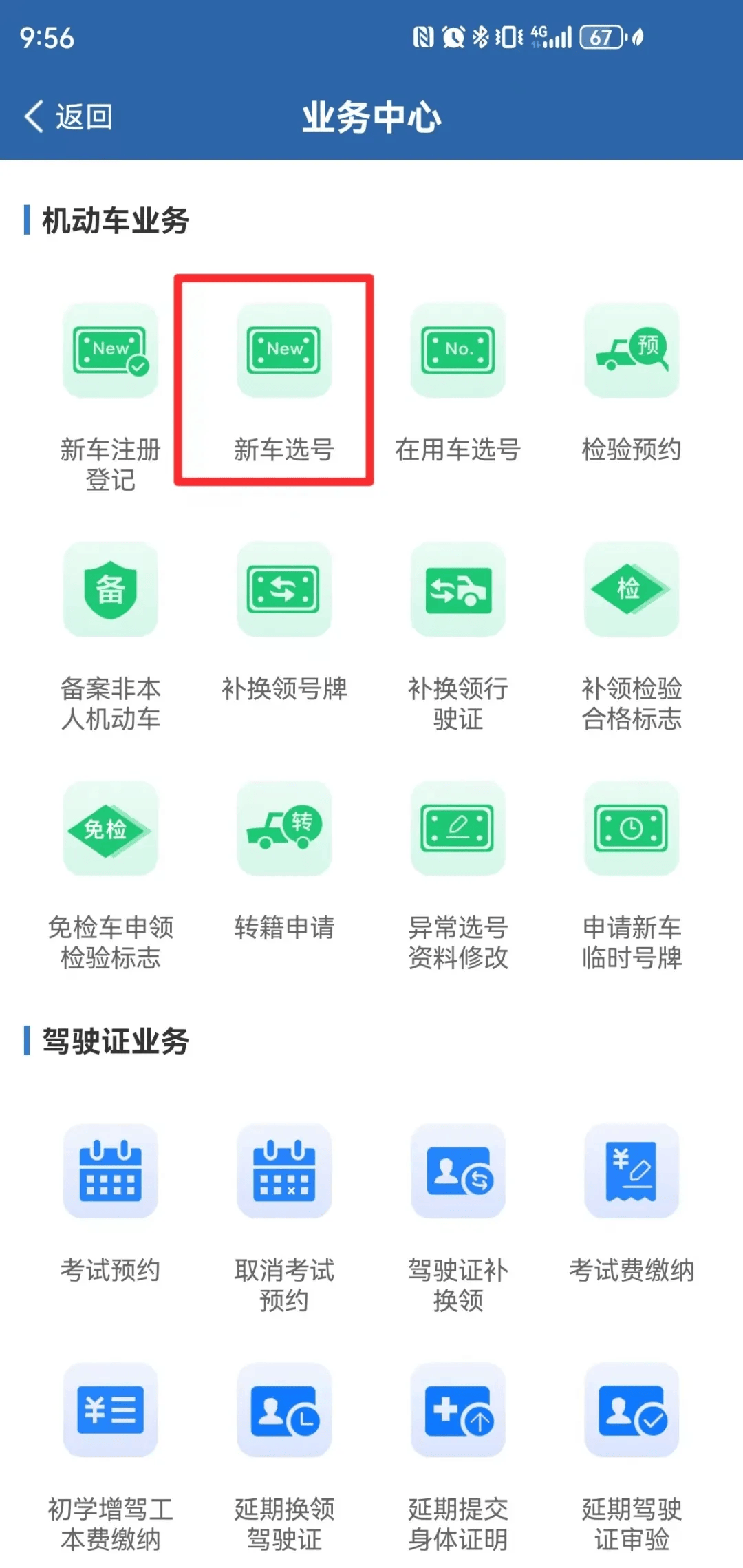
Task: Open 驾驶证补换领
Action: [x=458, y=1171]
